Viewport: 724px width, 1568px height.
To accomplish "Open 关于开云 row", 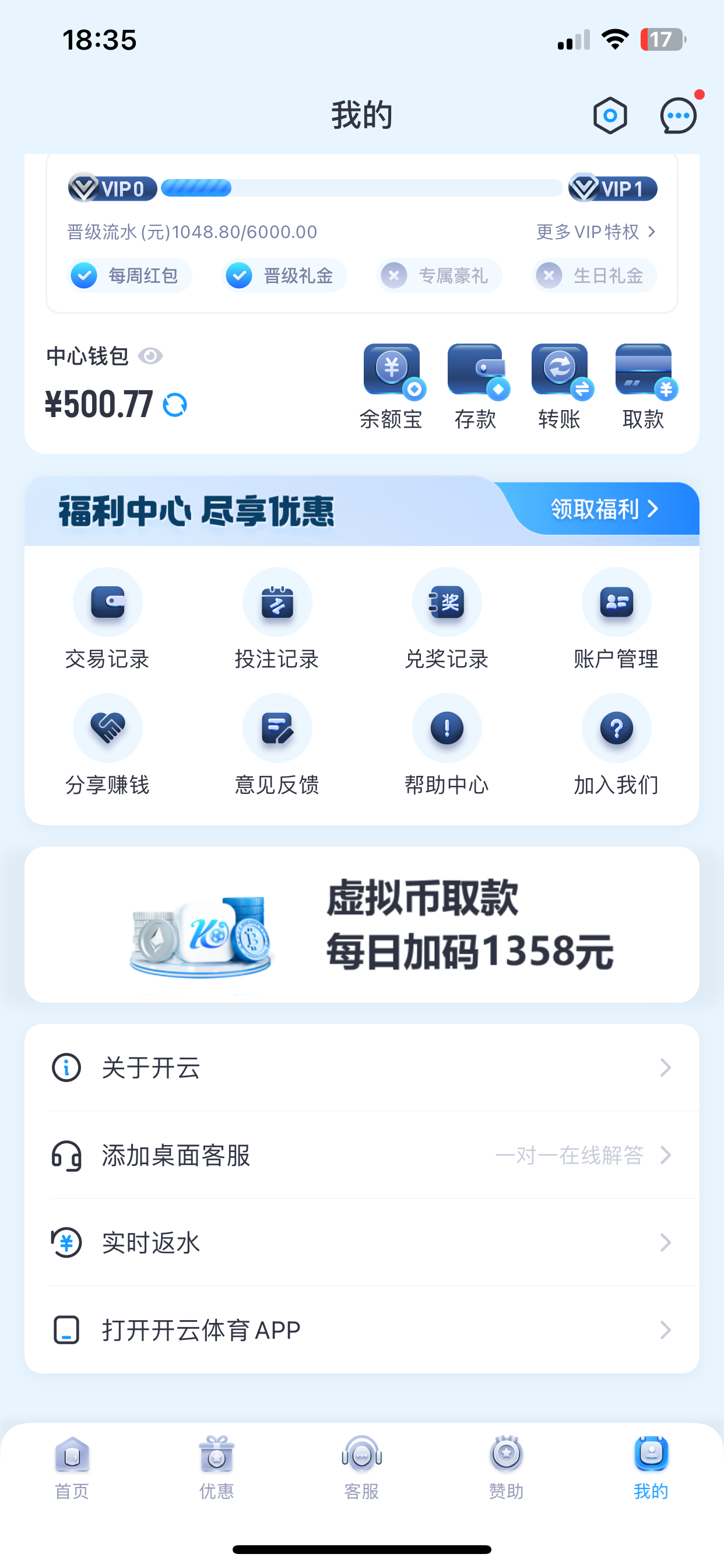I will (362, 1067).
